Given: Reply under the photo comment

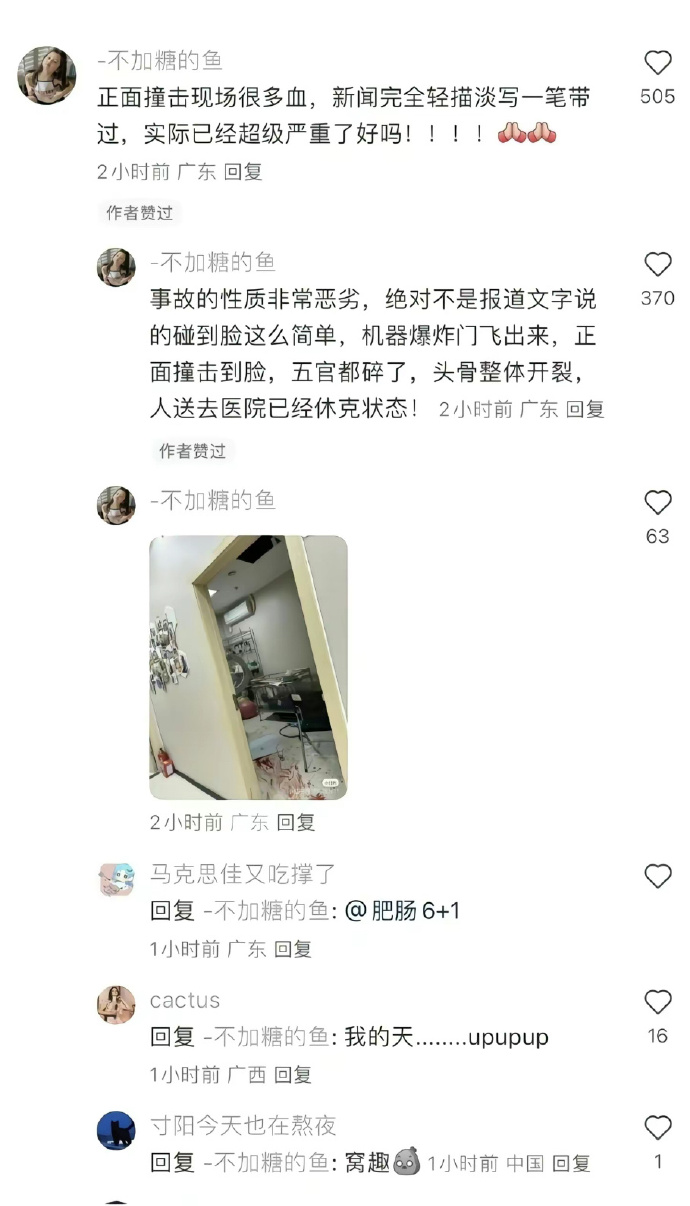Looking at the screenshot, I should tap(296, 823).
